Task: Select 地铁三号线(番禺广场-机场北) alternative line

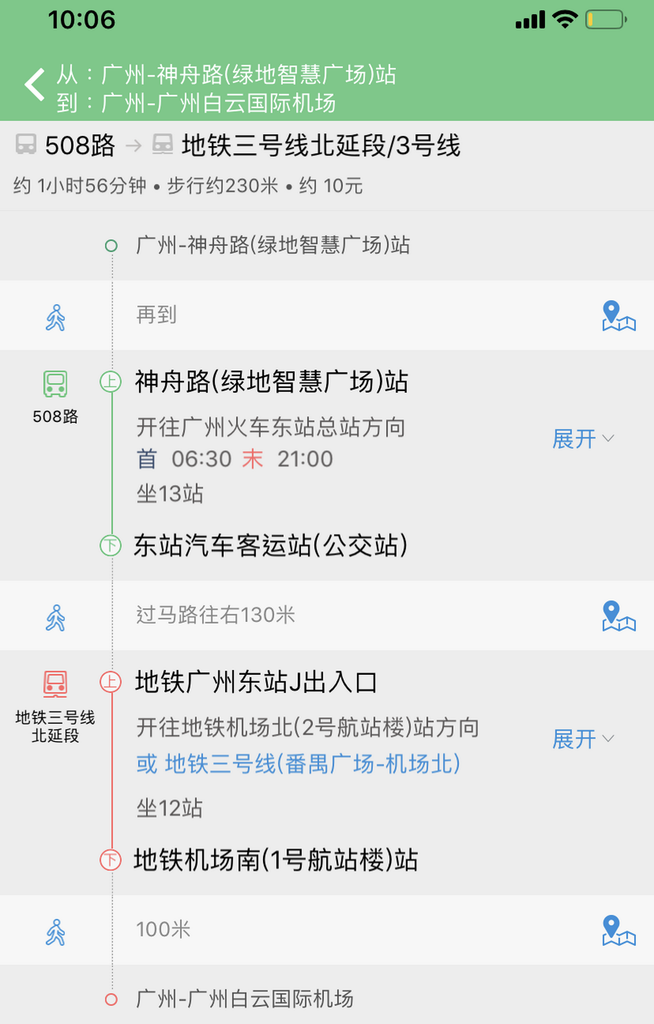Action: coord(312,764)
